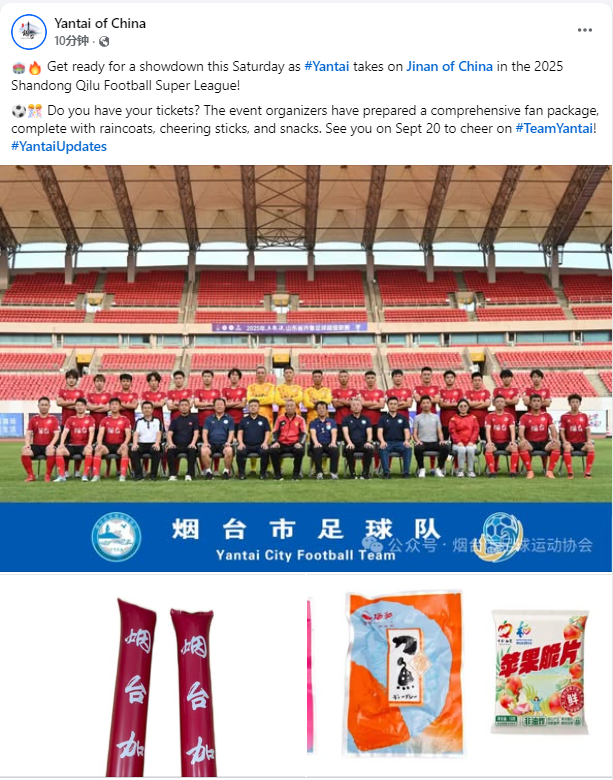
Task: Open the #Yantai hashtag
Action: pyautogui.click(x=327, y=67)
